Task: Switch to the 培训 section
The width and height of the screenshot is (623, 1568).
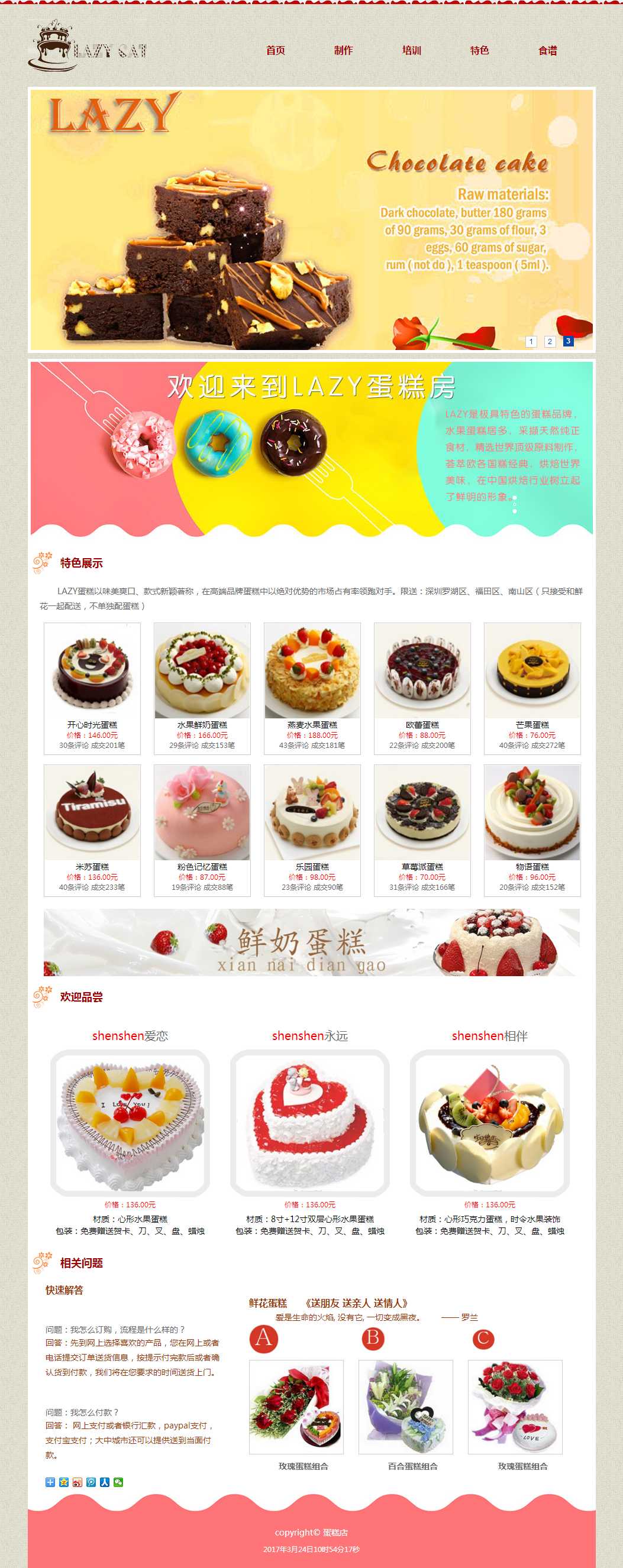Action: (x=412, y=50)
